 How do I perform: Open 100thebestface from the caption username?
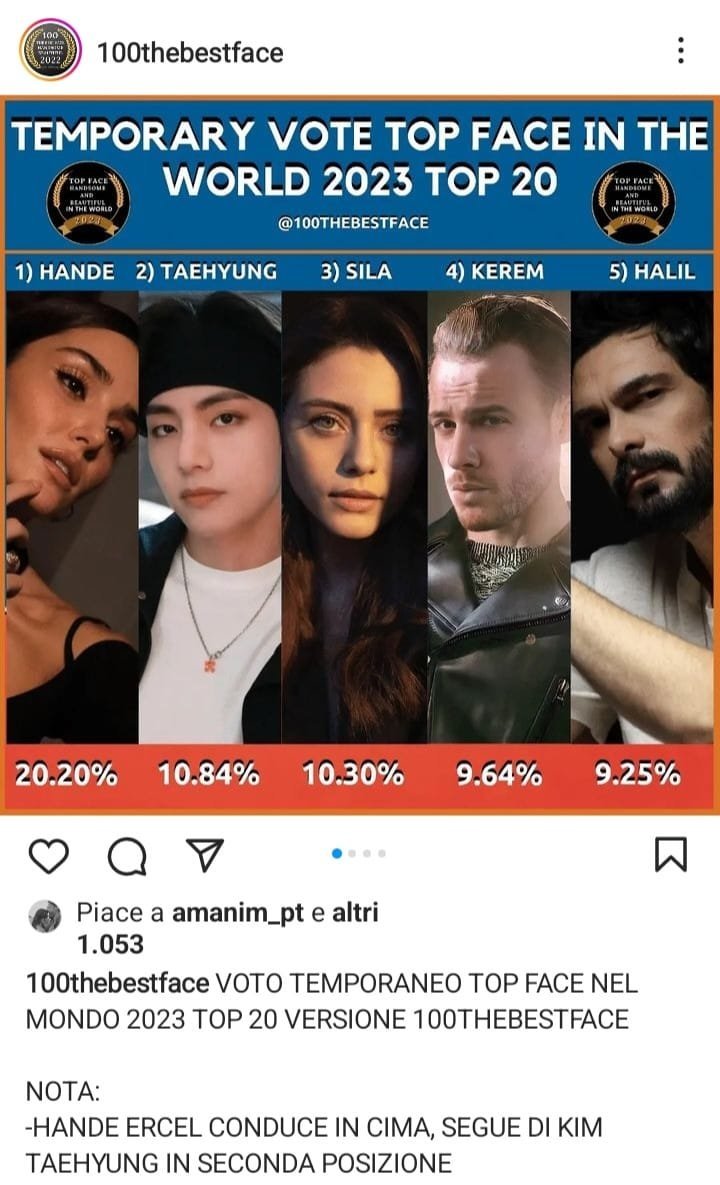[x=117, y=983]
